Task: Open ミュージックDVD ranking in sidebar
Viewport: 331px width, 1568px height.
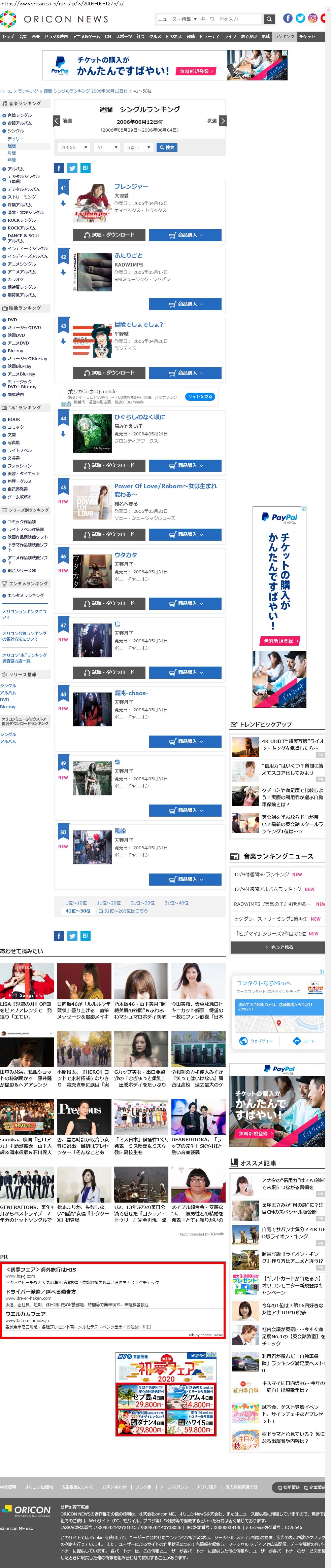Action: coord(24,327)
